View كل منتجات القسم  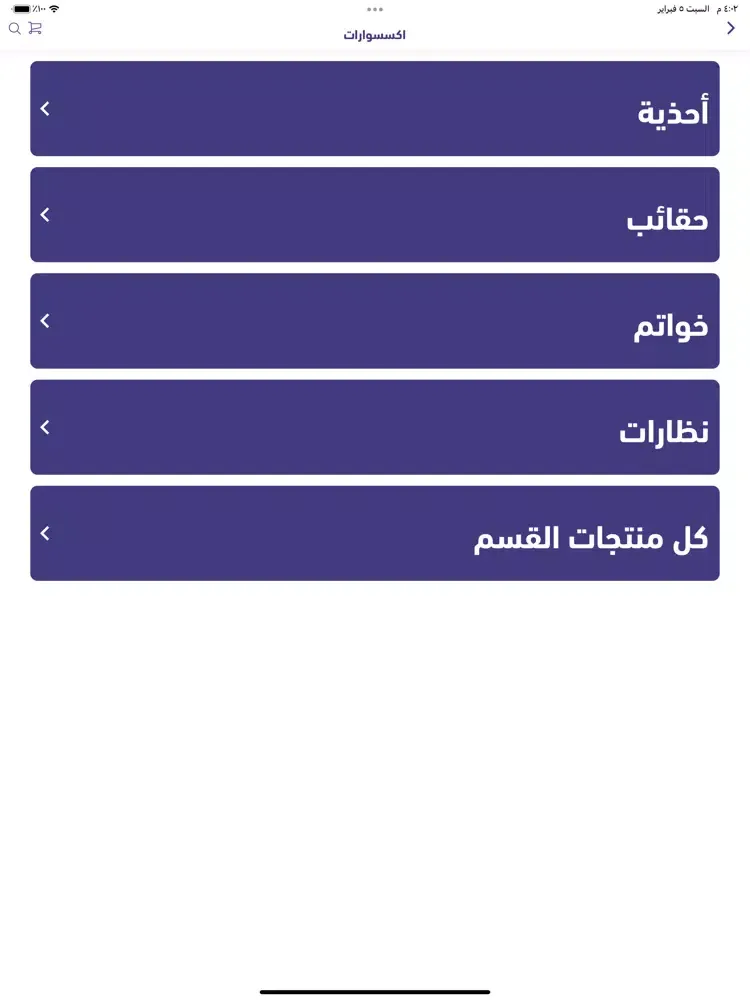pos(375,533)
